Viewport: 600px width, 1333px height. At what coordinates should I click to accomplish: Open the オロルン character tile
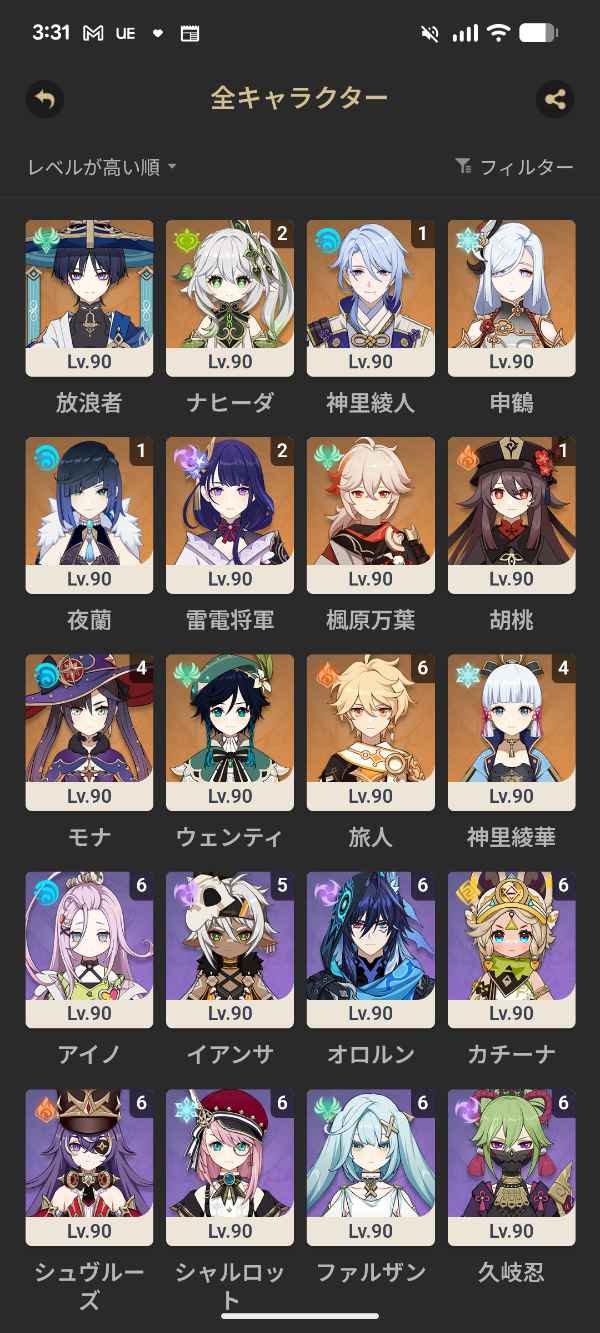(370, 949)
